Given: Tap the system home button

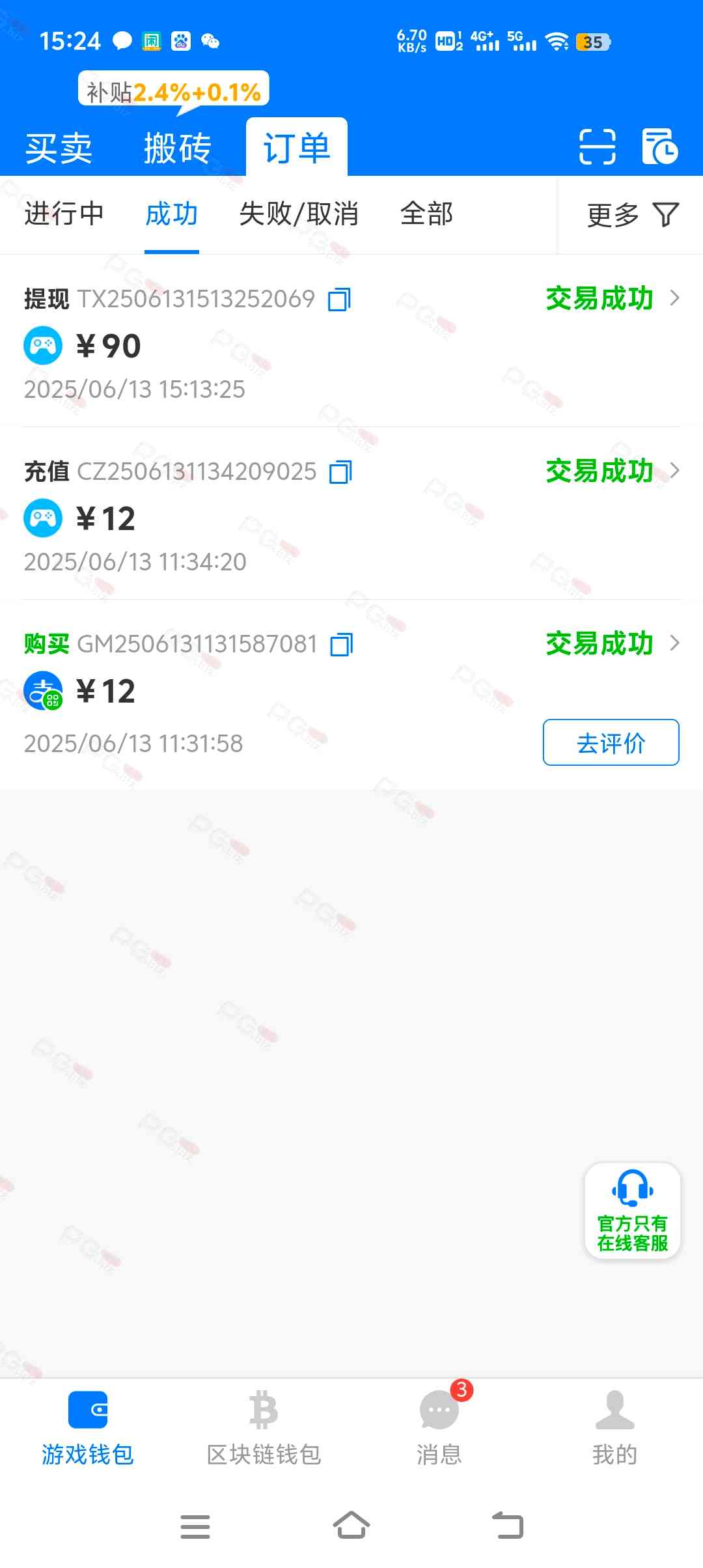Looking at the screenshot, I should tap(351, 1526).
